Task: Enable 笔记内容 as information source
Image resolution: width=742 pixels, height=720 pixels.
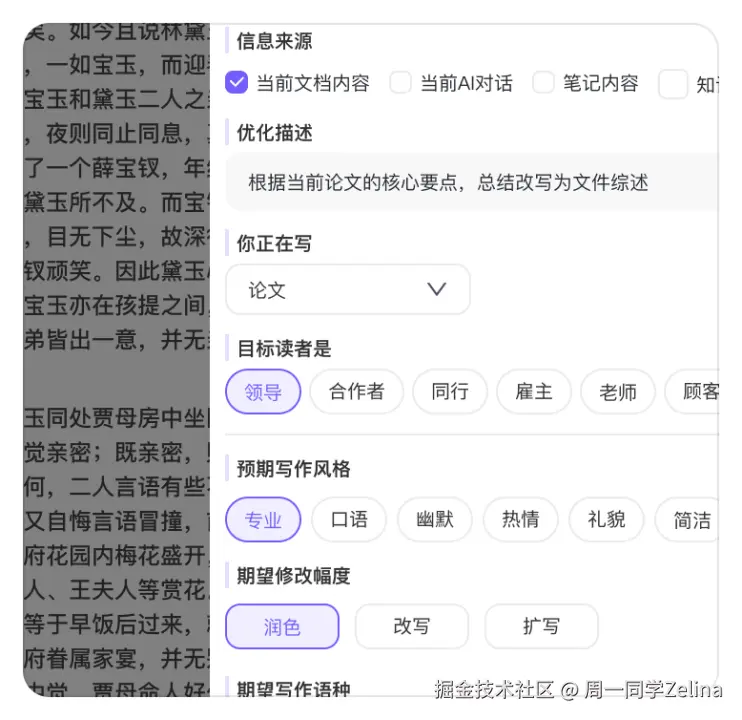Action: tap(543, 83)
